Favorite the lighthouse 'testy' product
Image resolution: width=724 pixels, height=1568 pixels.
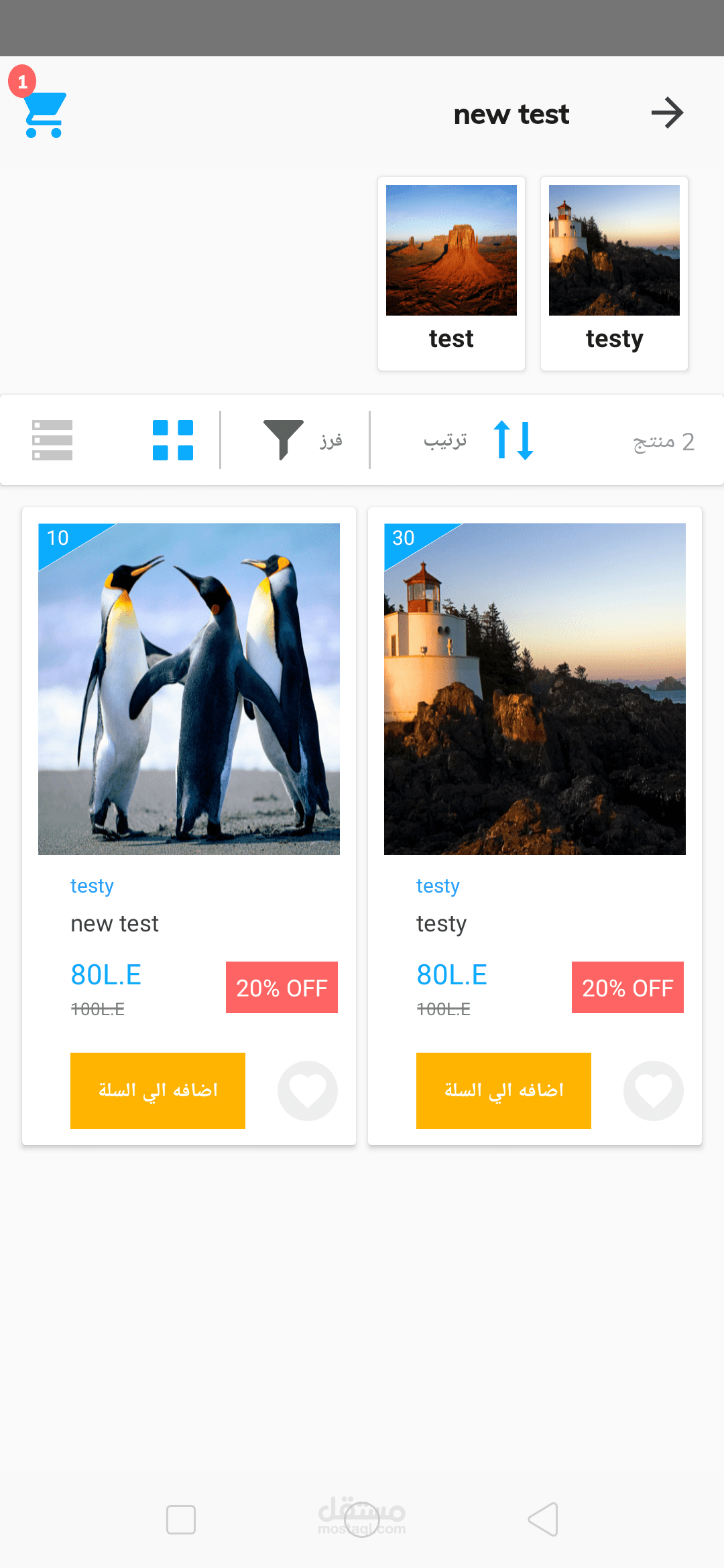(654, 1090)
